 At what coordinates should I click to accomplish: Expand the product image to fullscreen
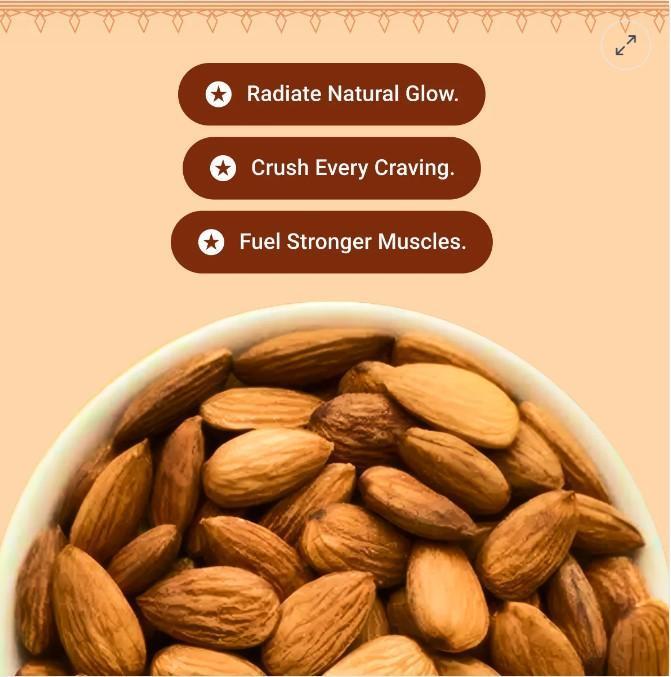(626, 45)
